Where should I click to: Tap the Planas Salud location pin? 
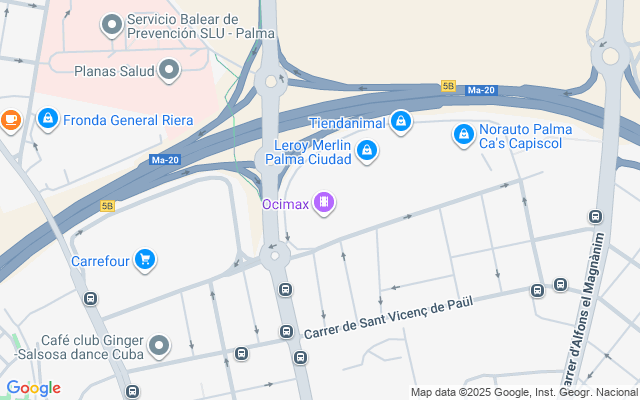pos(169,70)
